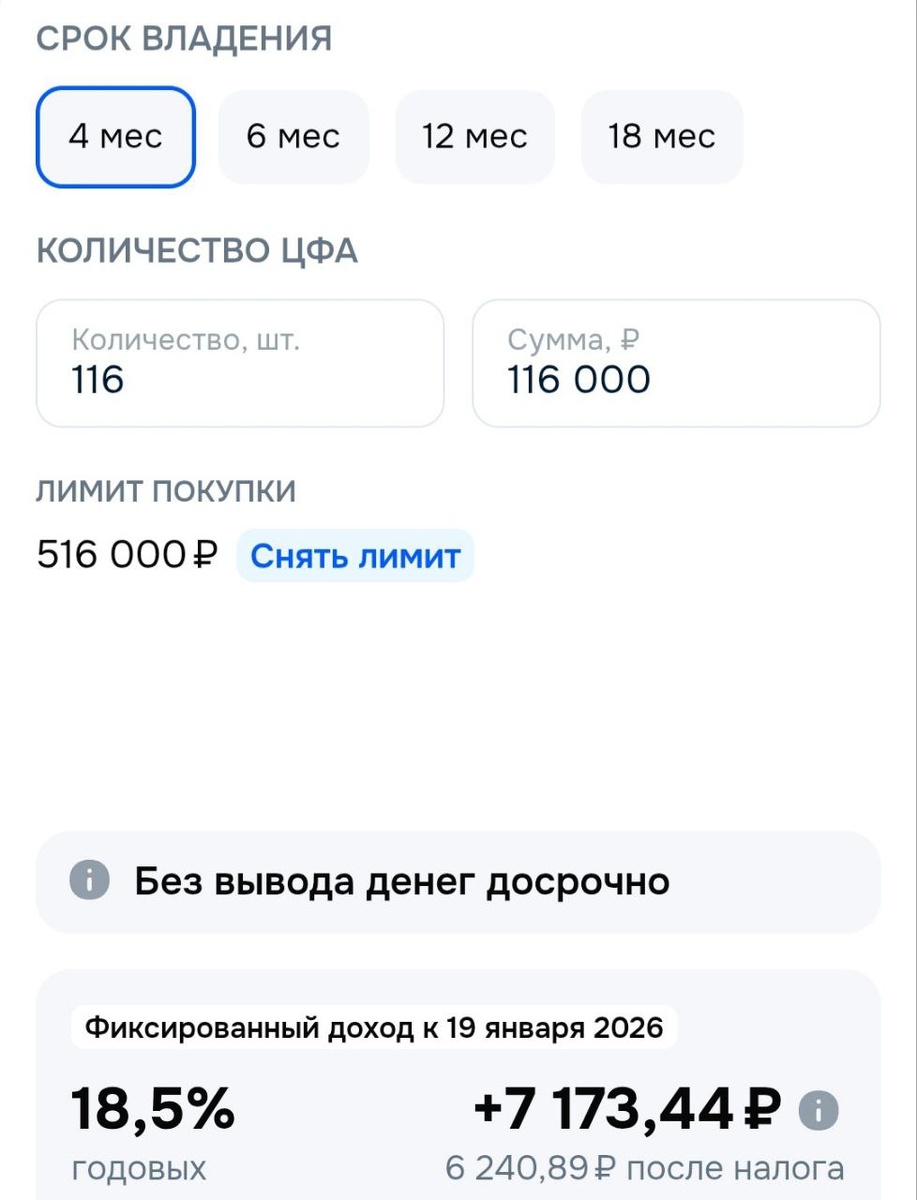Open info icon next to +7 173,44 ₽
The width and height of the screenshot is (917, 1200).
click(x=819, y=1111)
